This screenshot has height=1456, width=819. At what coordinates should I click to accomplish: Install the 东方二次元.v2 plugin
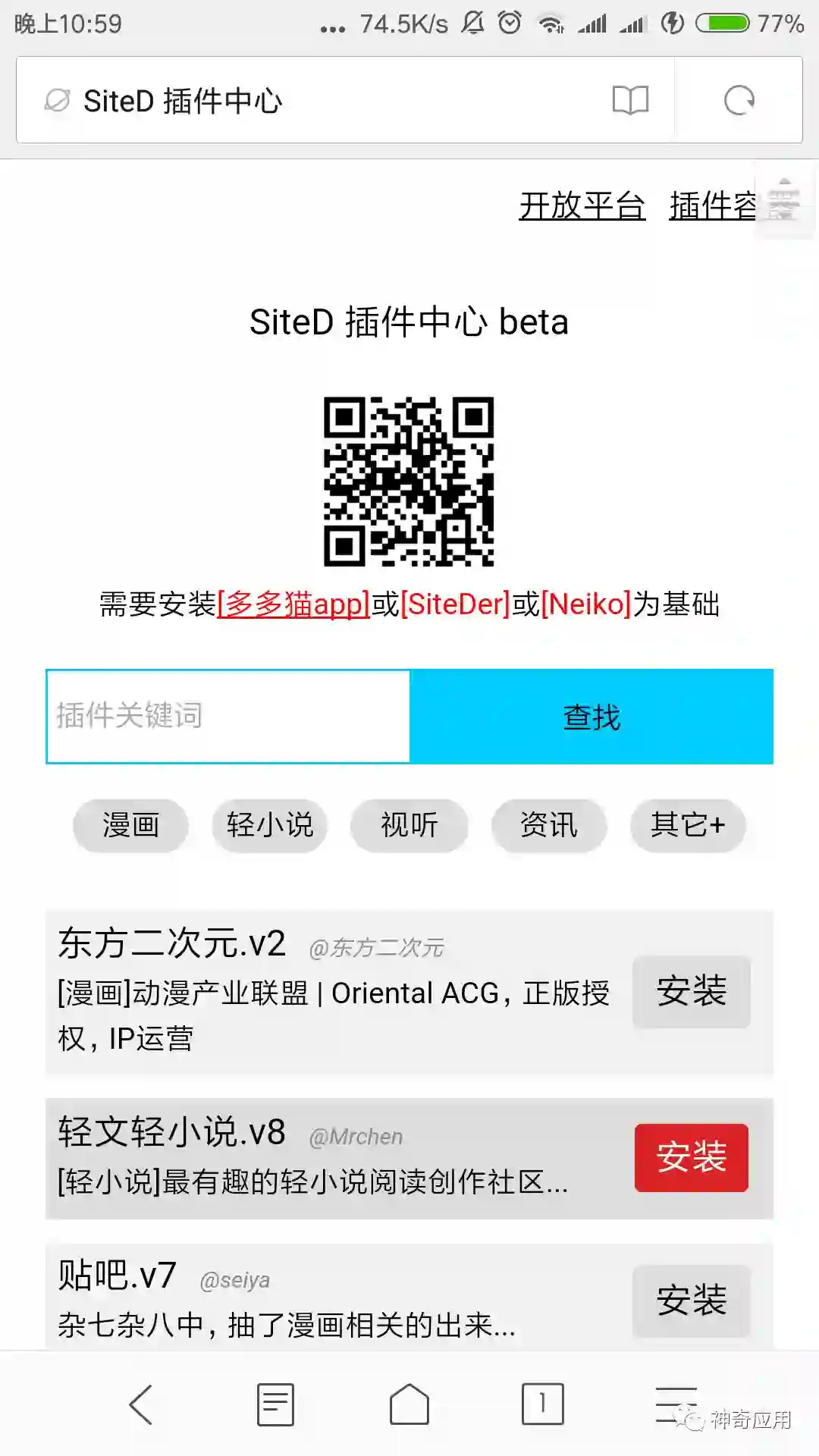click(x=691, y=991)
